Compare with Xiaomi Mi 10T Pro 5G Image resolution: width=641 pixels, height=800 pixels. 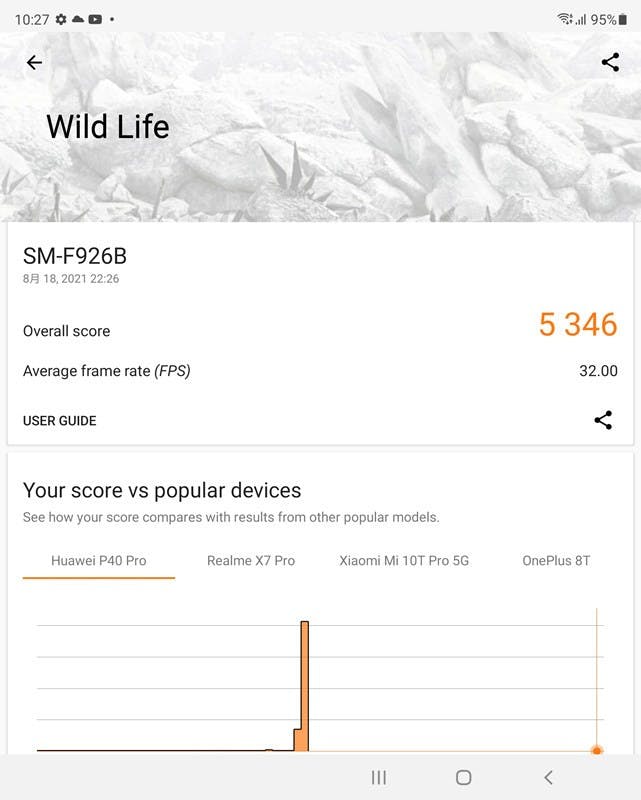(404, 561)
